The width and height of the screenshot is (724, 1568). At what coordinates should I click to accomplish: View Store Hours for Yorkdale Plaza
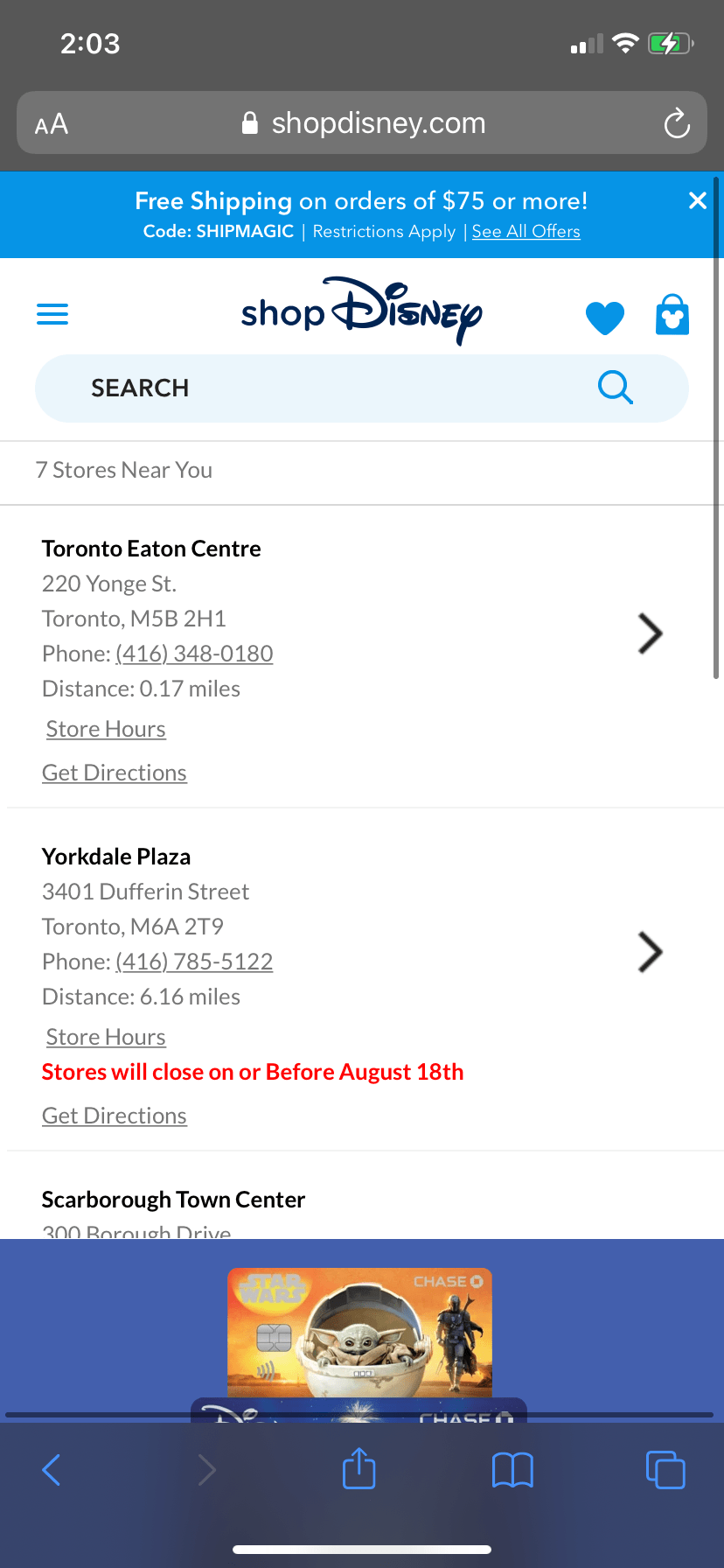click(x=106, y=1037)
